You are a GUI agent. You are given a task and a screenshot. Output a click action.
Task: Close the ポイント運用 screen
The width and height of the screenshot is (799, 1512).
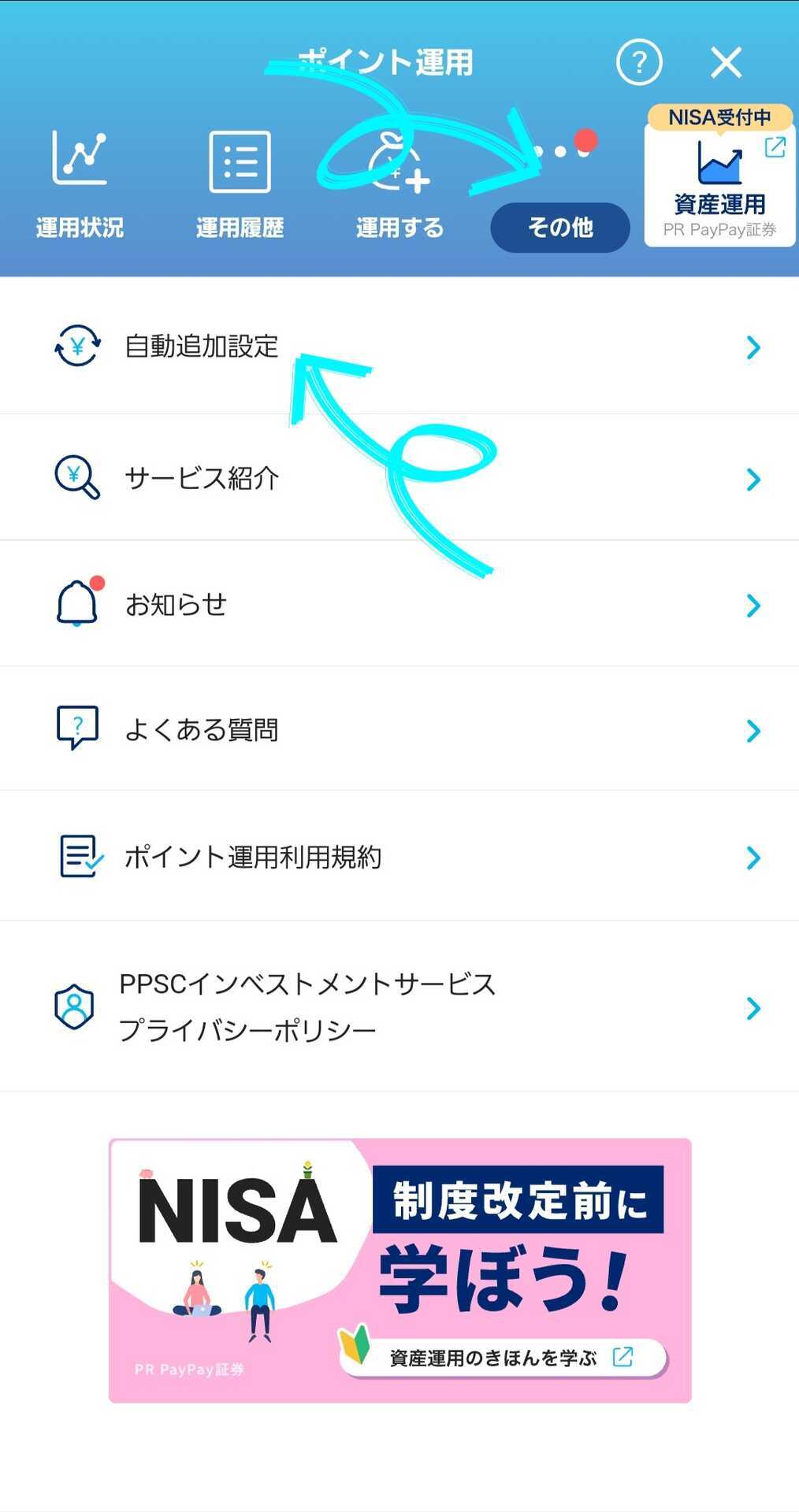tap(726, 62)
